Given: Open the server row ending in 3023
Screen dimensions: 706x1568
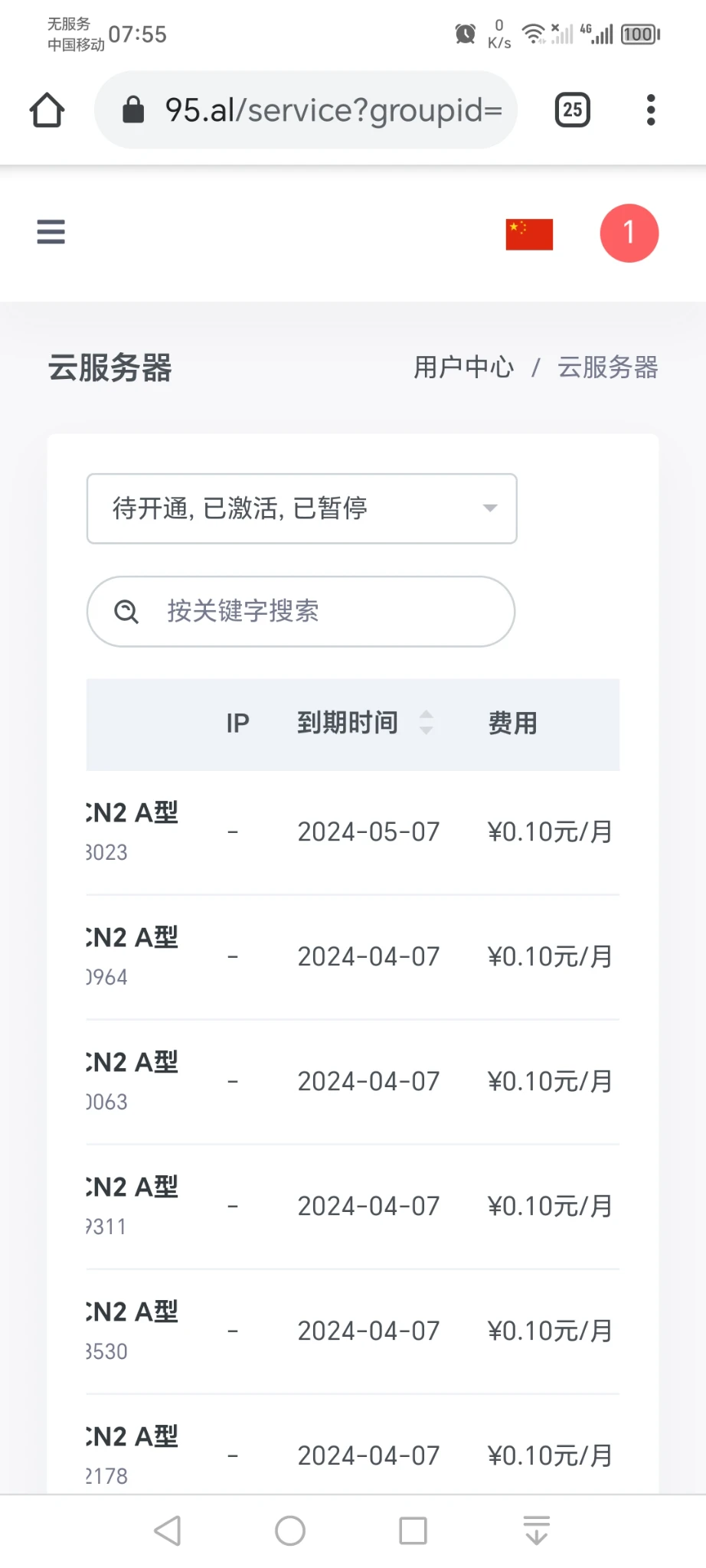Looking at the screenshot, I should pyautogui.click(x=353, y=832).
